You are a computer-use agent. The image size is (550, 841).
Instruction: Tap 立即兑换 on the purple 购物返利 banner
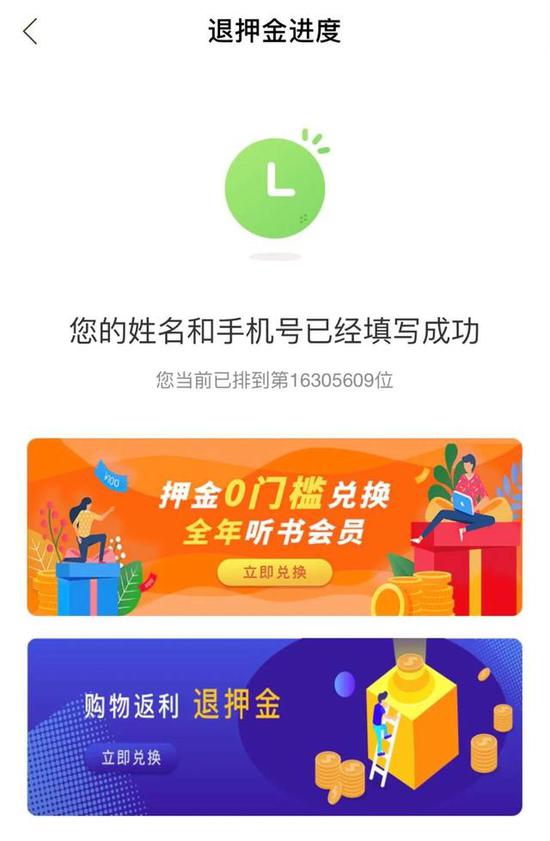tap(131, 757)
